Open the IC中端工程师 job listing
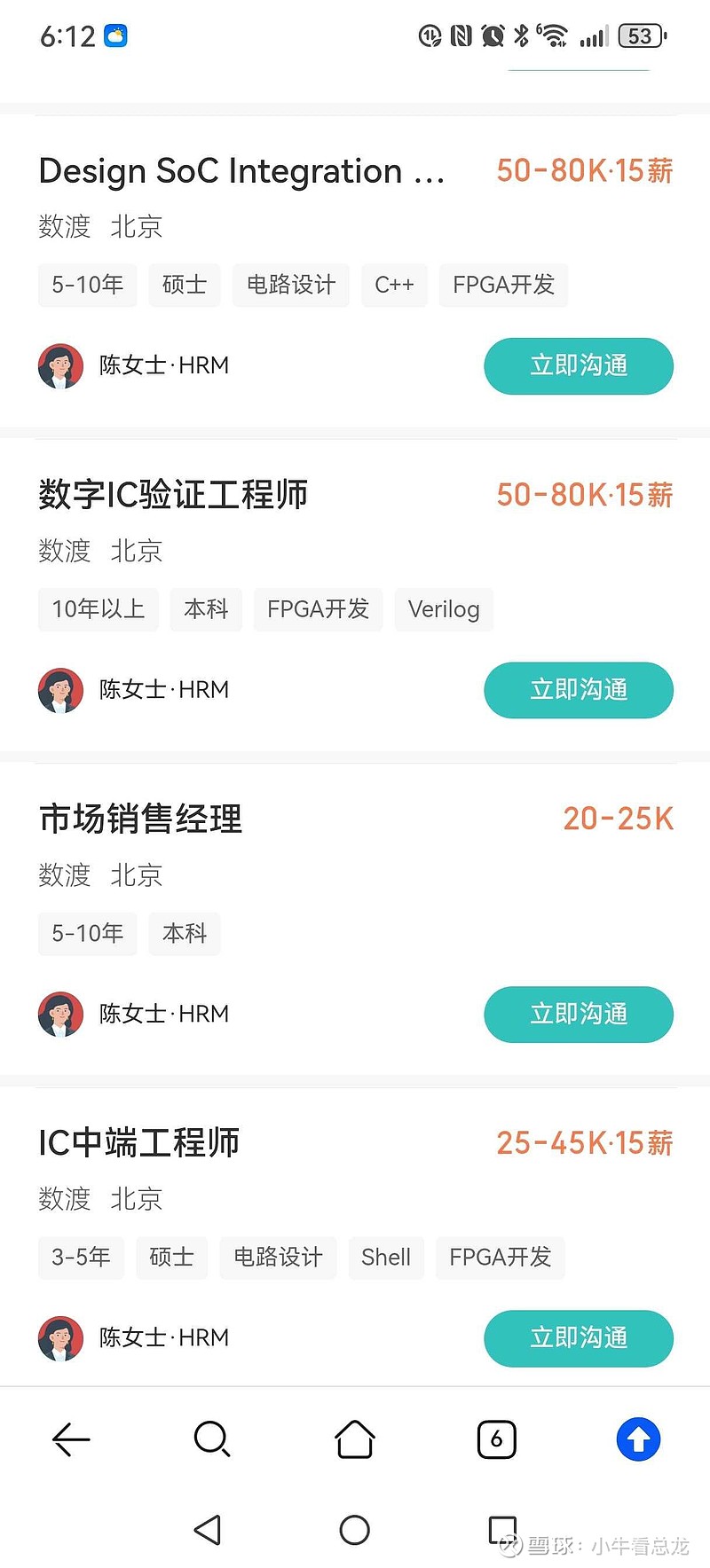The image size is (710, 1568). (139, 1143)
